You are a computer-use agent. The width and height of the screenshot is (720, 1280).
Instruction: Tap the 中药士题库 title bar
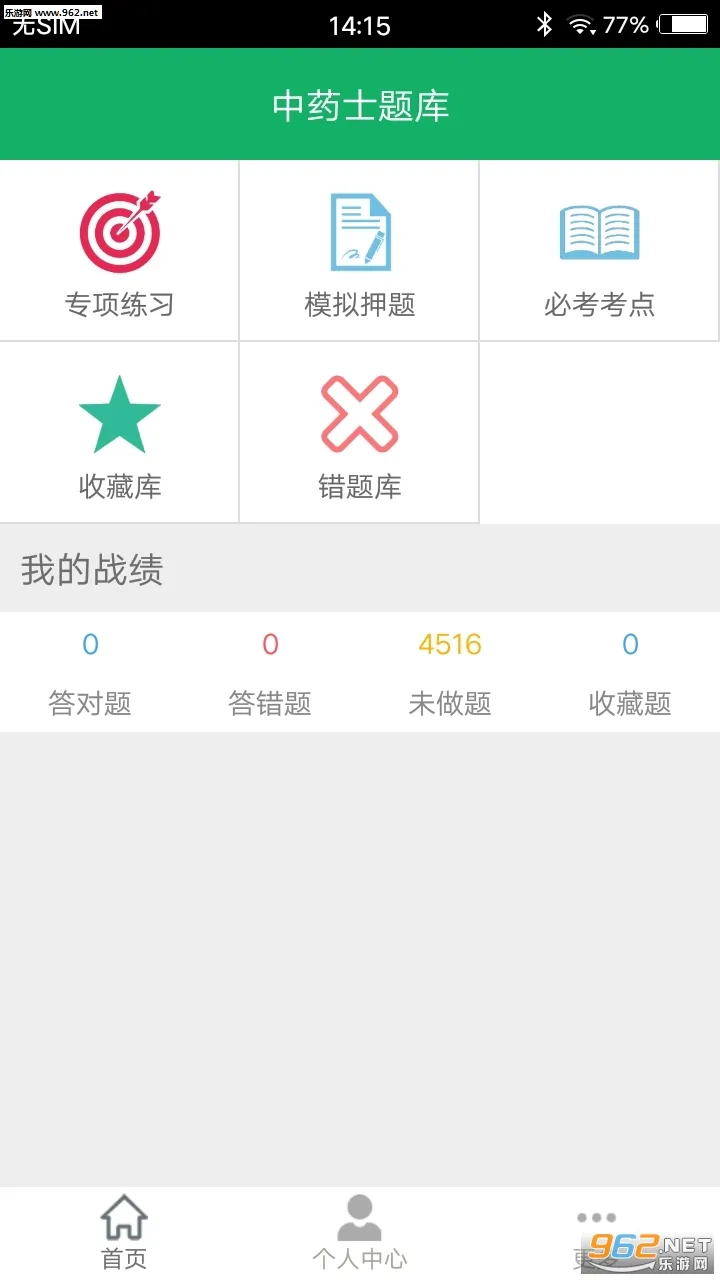(359, 103)
